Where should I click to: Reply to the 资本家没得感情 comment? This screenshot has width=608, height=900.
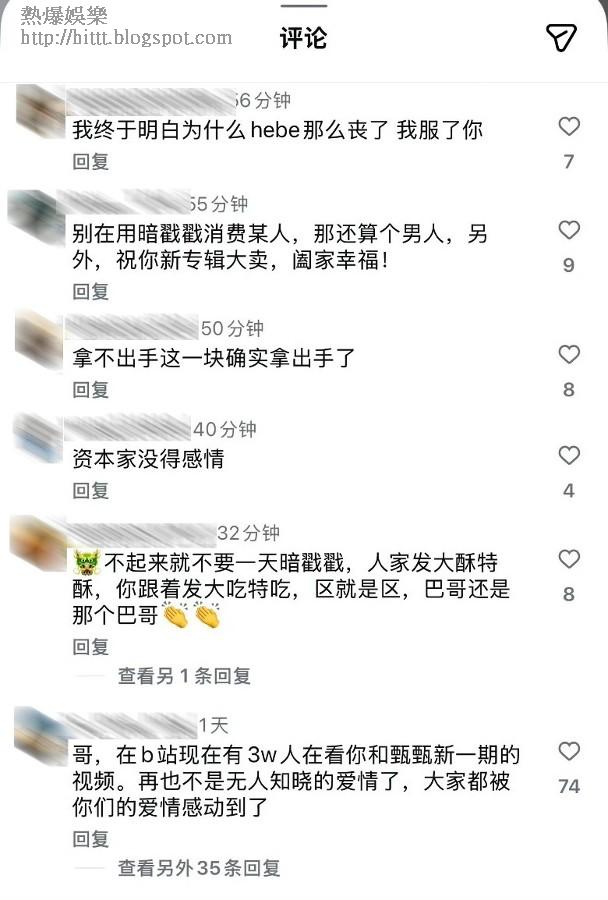coord(90,490)
